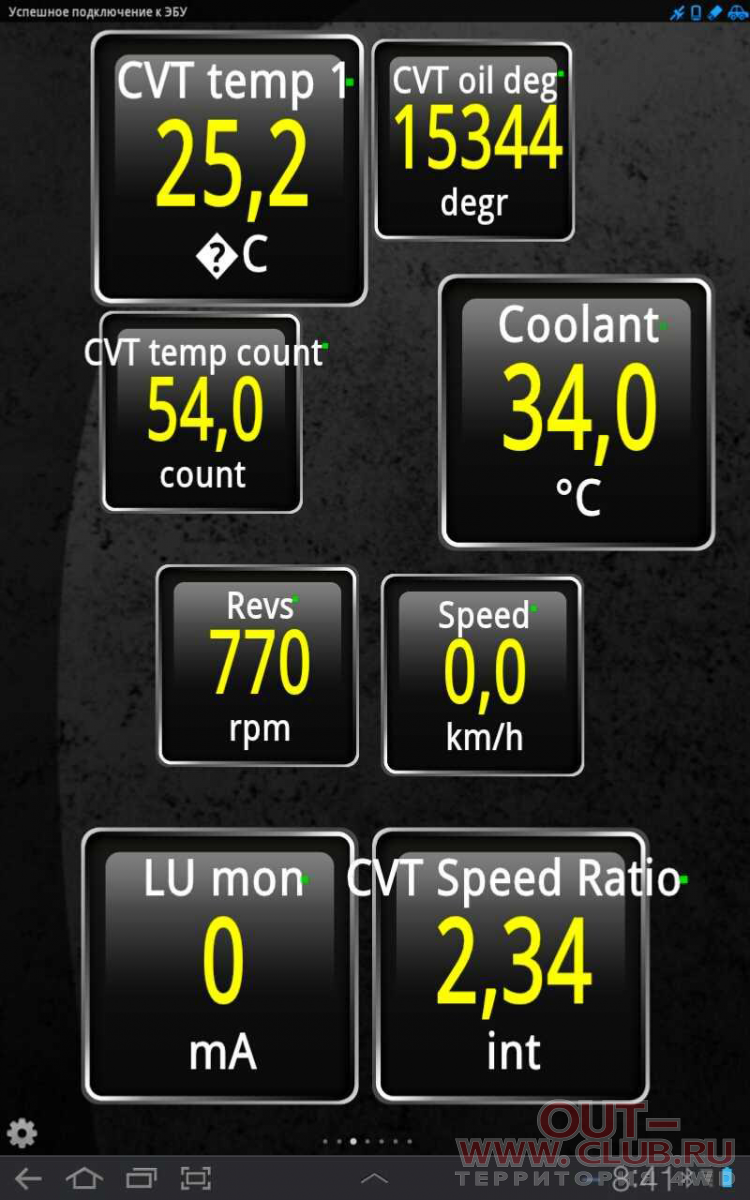
Task: Select the Revs rpm gauge
Action: point(258,667)
